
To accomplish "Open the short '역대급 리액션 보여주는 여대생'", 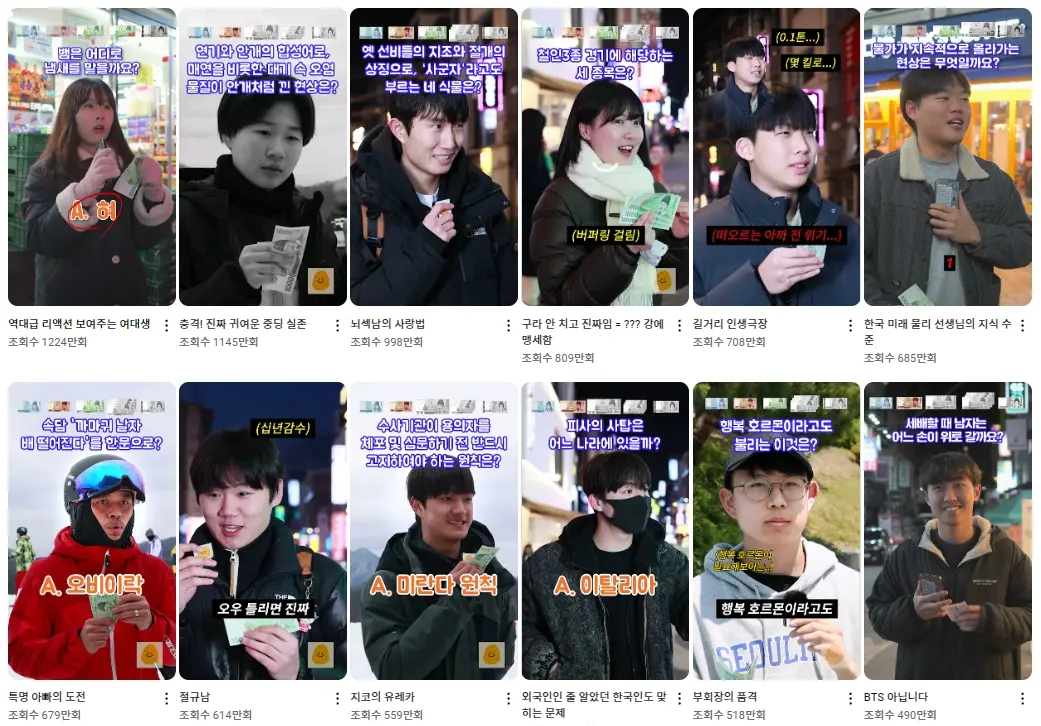I will point(91,157).
